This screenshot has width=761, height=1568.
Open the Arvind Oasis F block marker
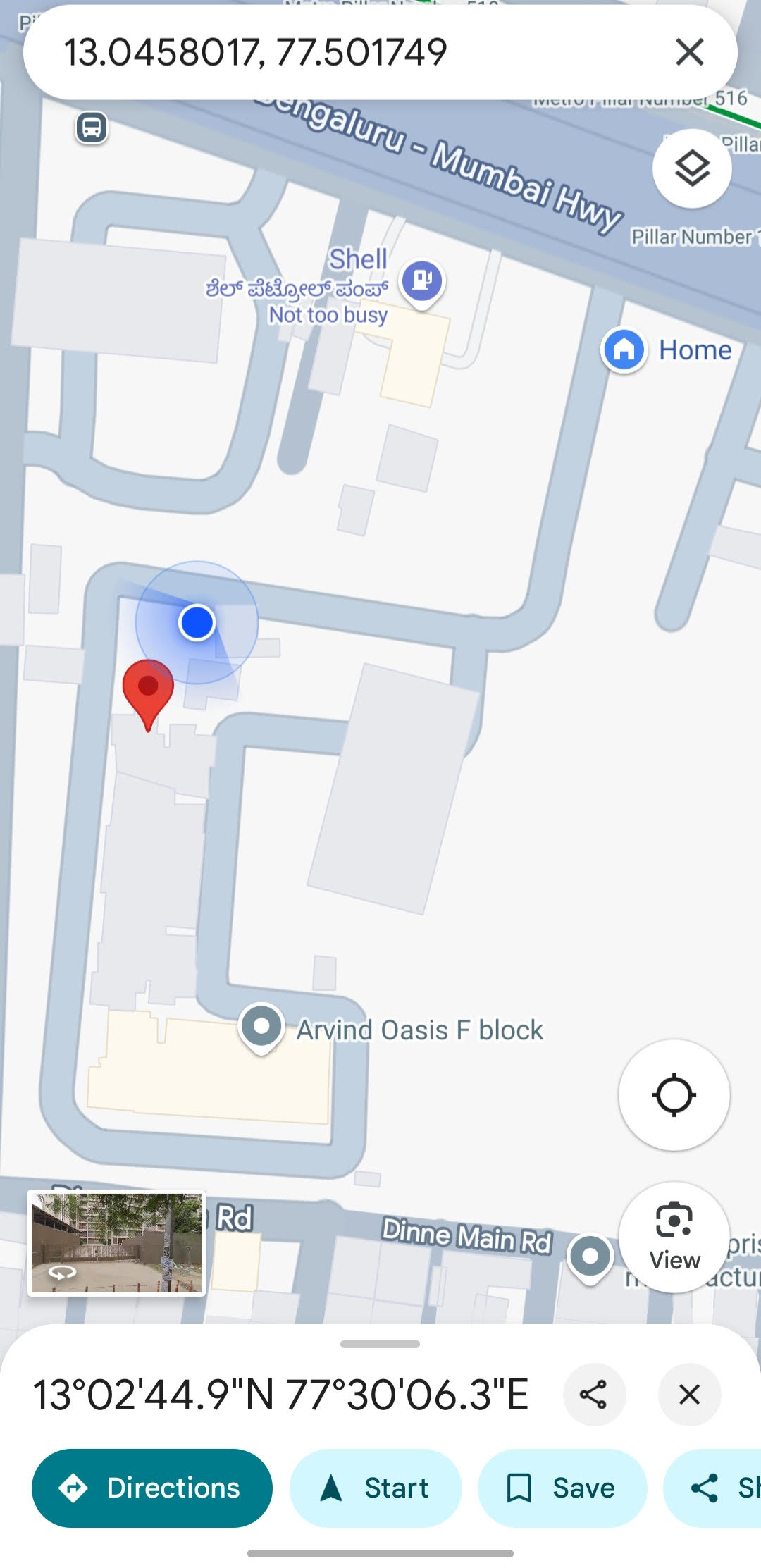point(261,1028)
